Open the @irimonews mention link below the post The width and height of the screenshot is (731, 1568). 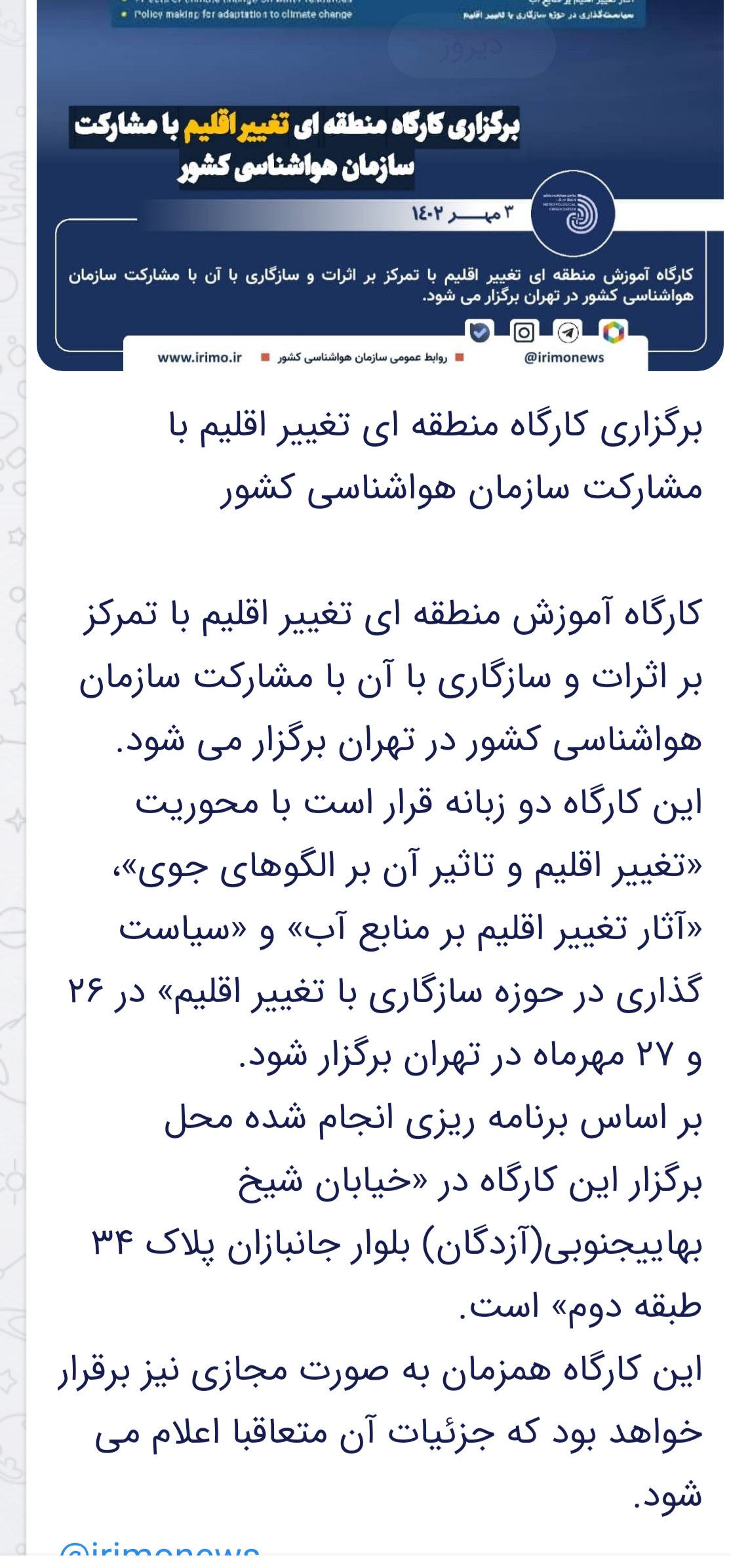pyautogui.click(x=160, y=1556)
